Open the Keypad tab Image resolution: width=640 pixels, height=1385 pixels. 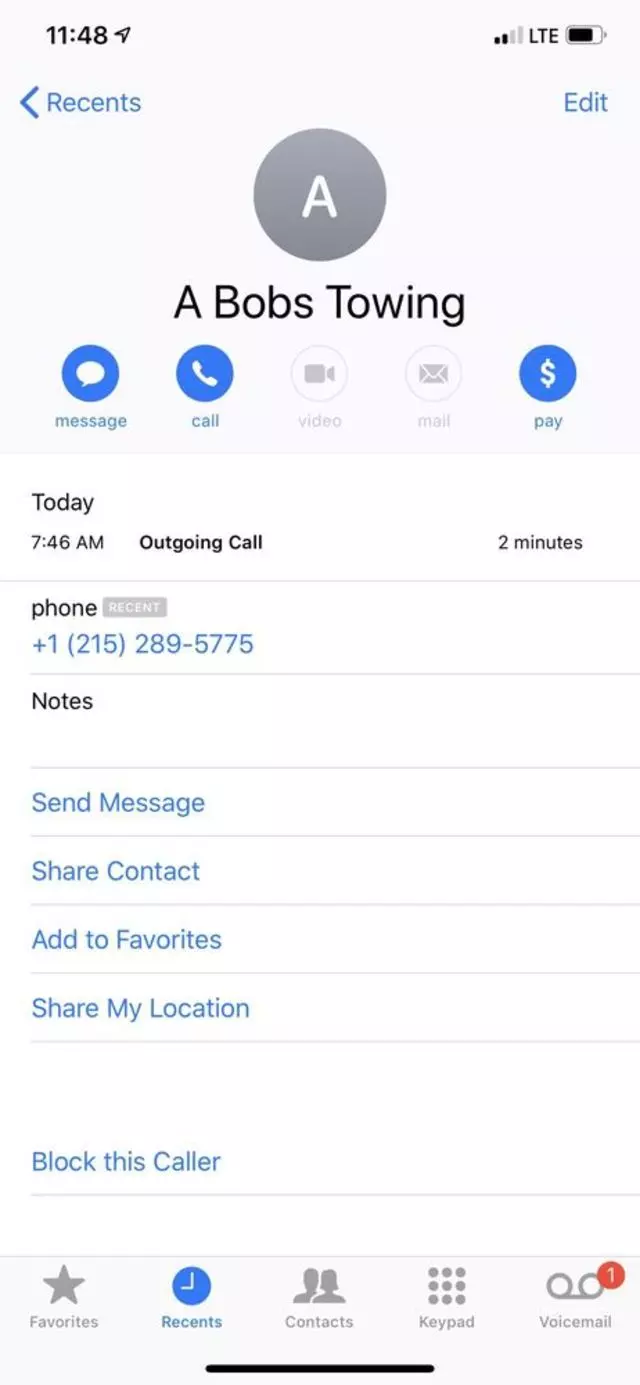(446, 1297)
